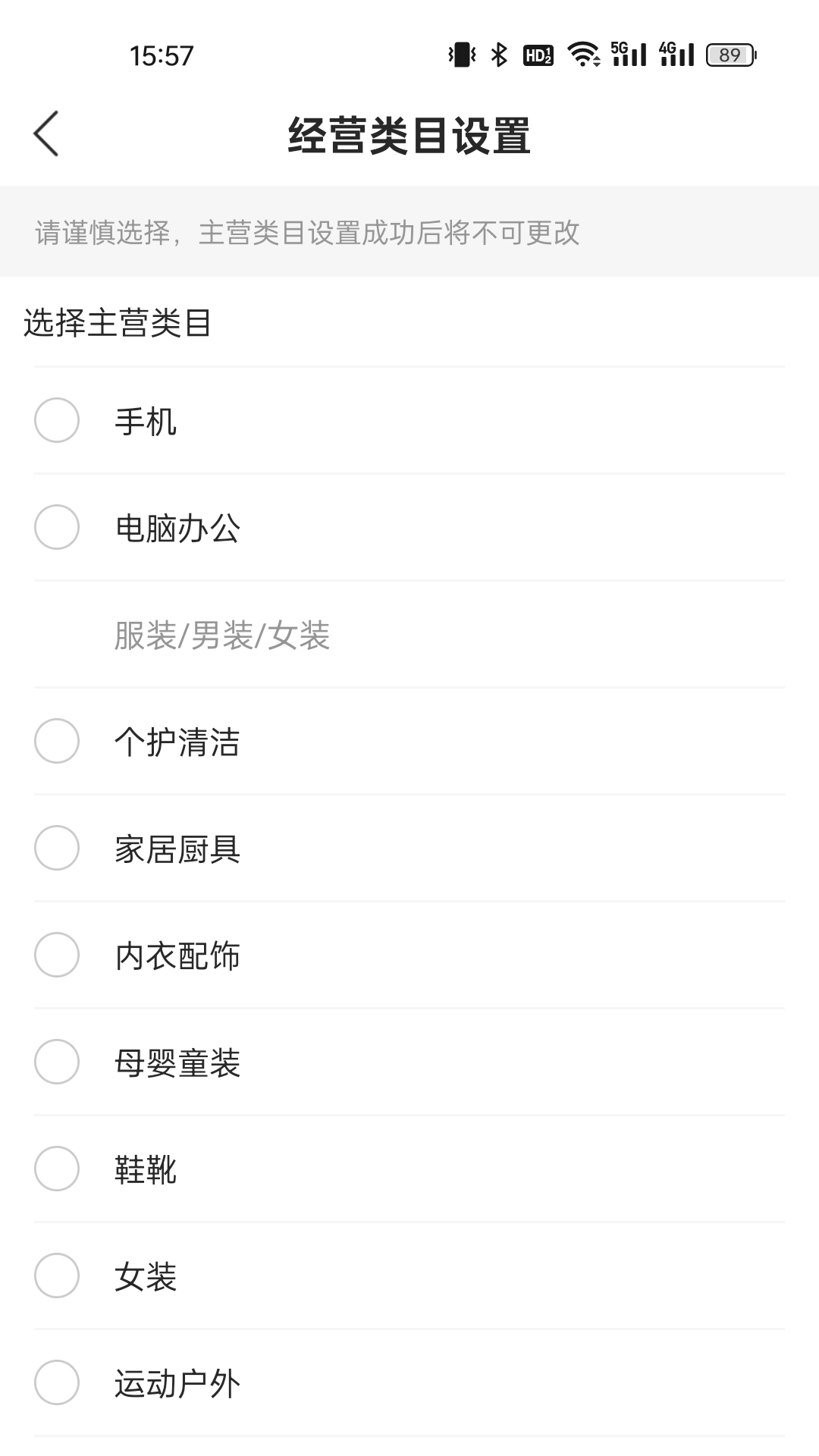
Task: Tap the 4G signal indicator
Action: click(x=677, y=53)
